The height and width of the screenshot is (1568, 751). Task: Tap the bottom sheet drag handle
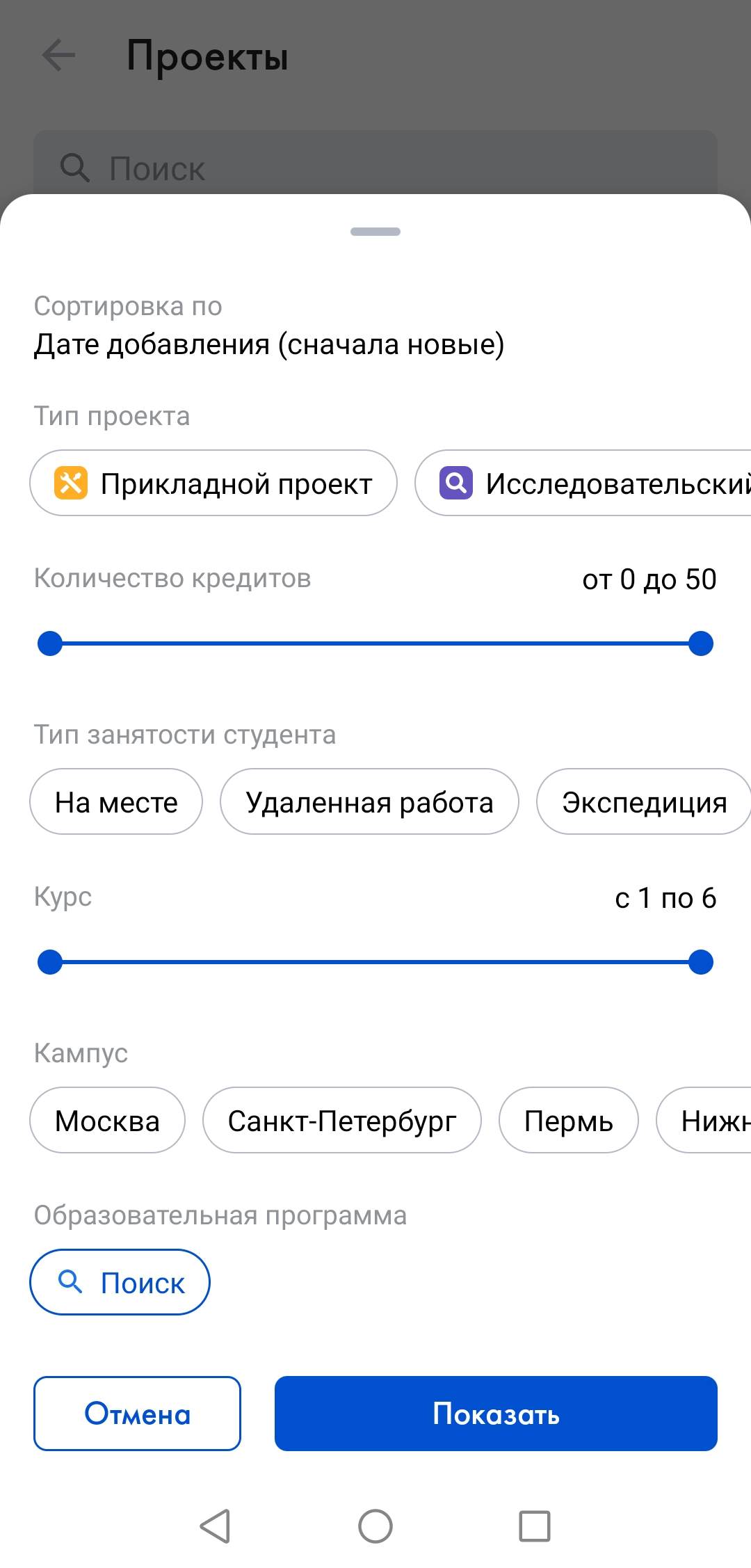[375, 232]
